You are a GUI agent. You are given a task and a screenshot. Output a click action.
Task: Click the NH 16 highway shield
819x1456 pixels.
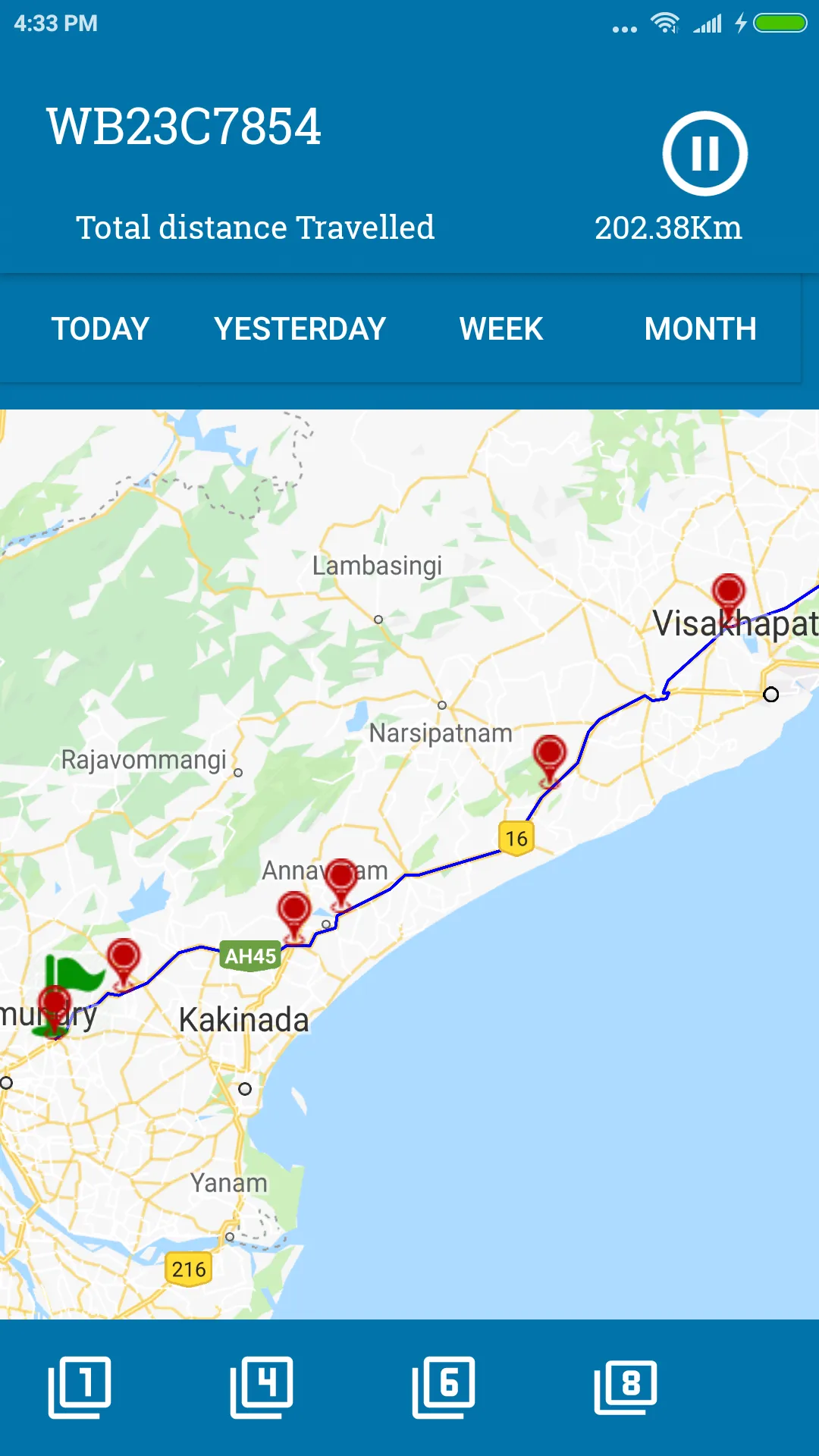point(516,838)
